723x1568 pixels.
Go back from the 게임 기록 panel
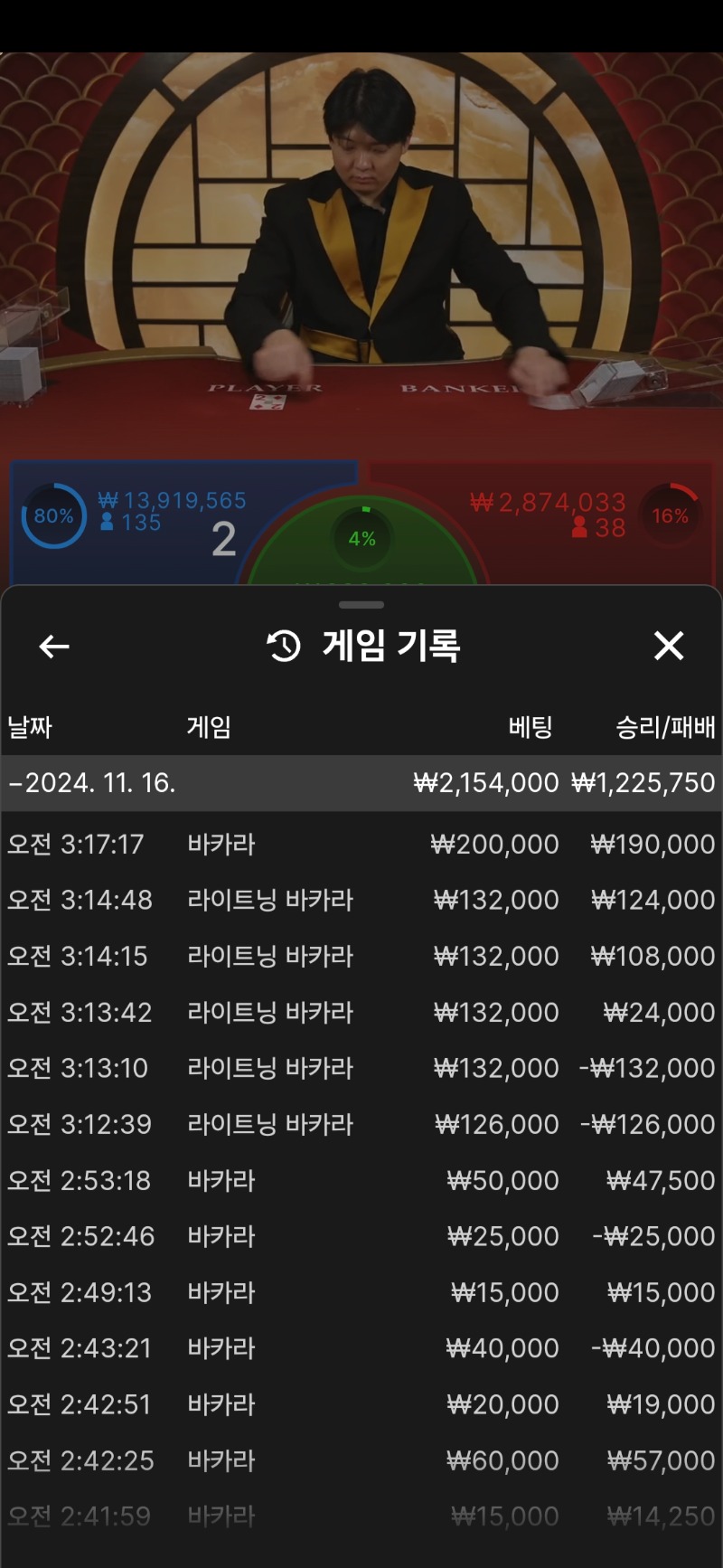coord(54,647)
